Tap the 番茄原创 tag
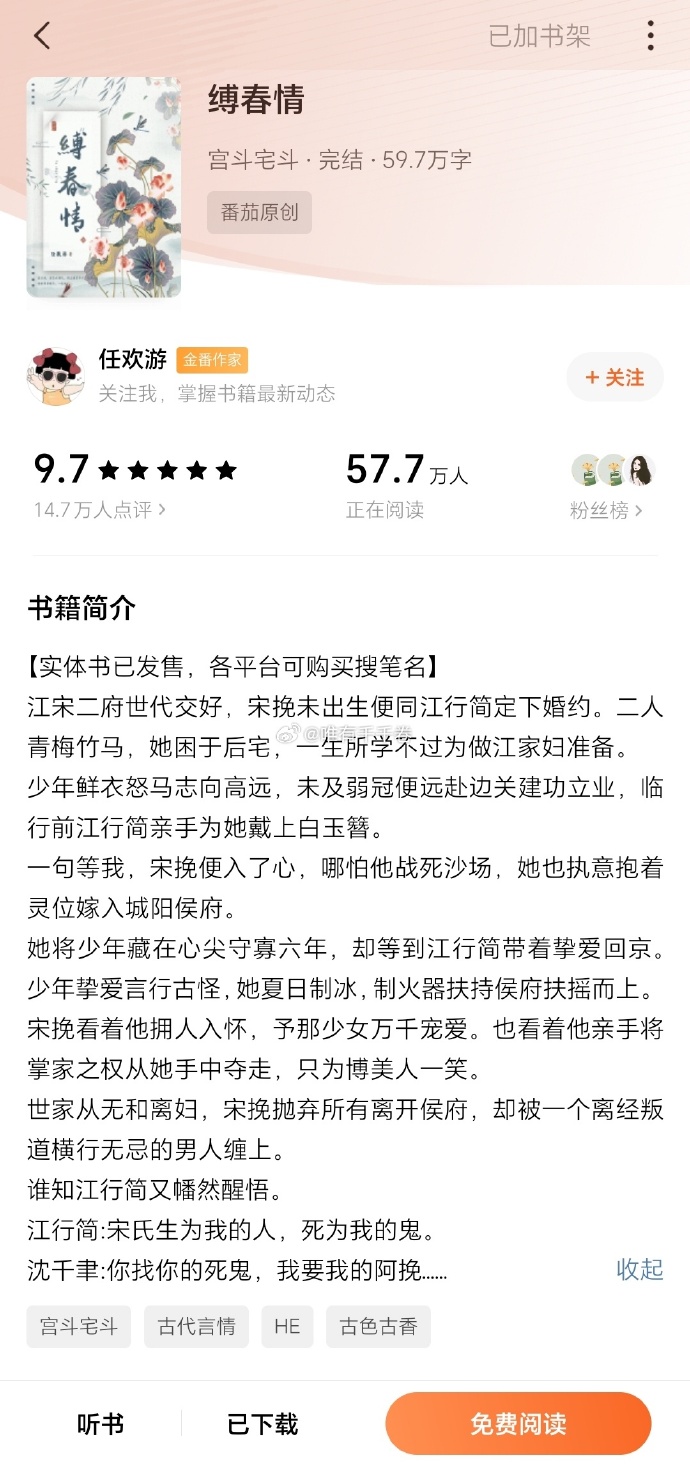 [x=260, y=213]
